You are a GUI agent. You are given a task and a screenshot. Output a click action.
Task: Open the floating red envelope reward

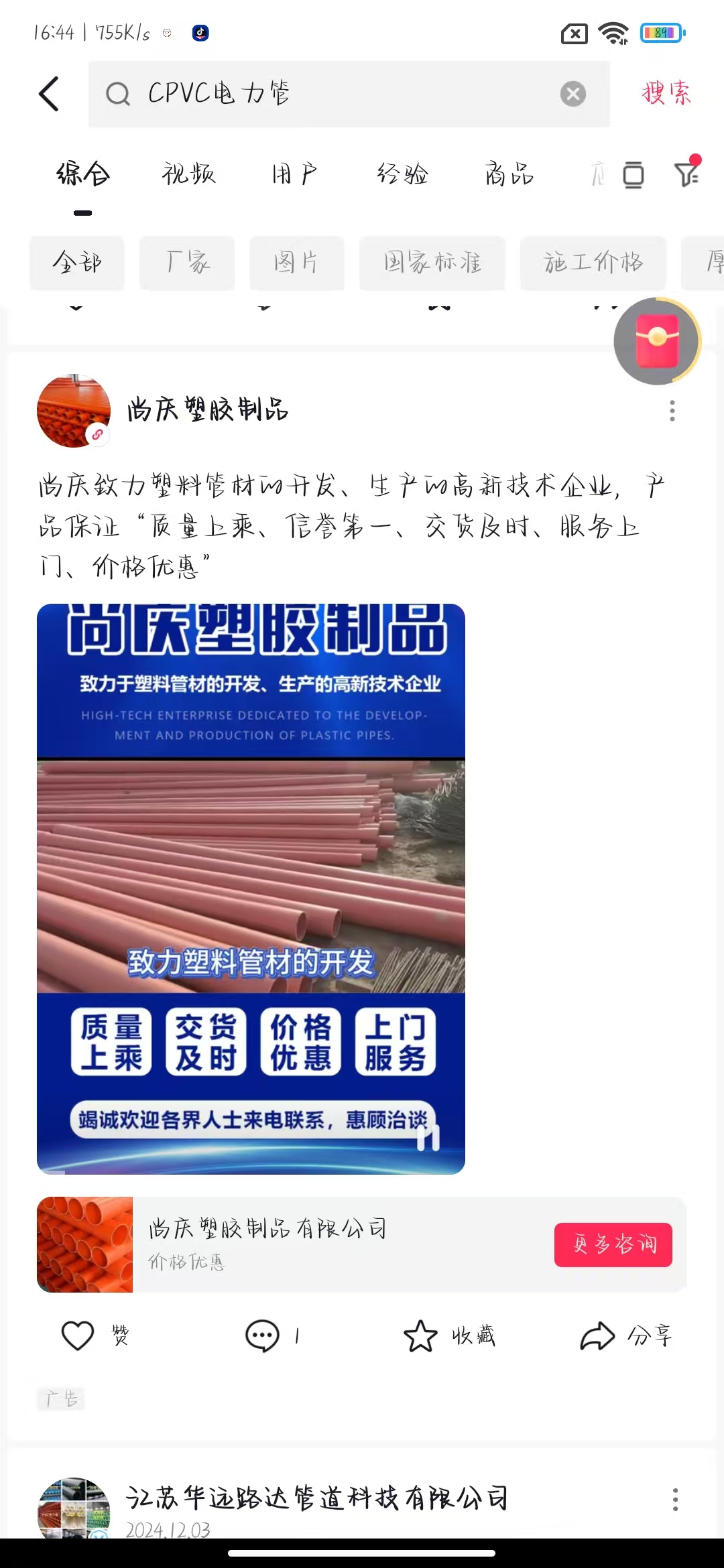coord(657,341)
